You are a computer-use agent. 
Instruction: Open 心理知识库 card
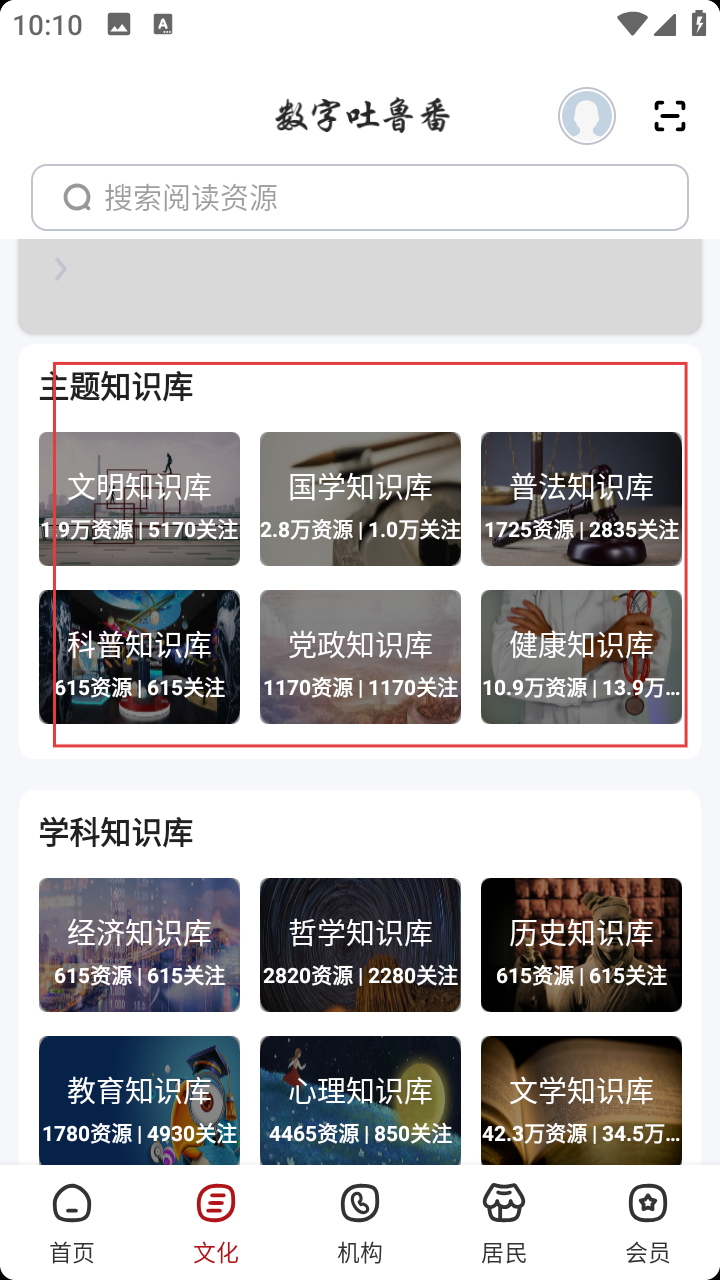tap(360, 1100)
